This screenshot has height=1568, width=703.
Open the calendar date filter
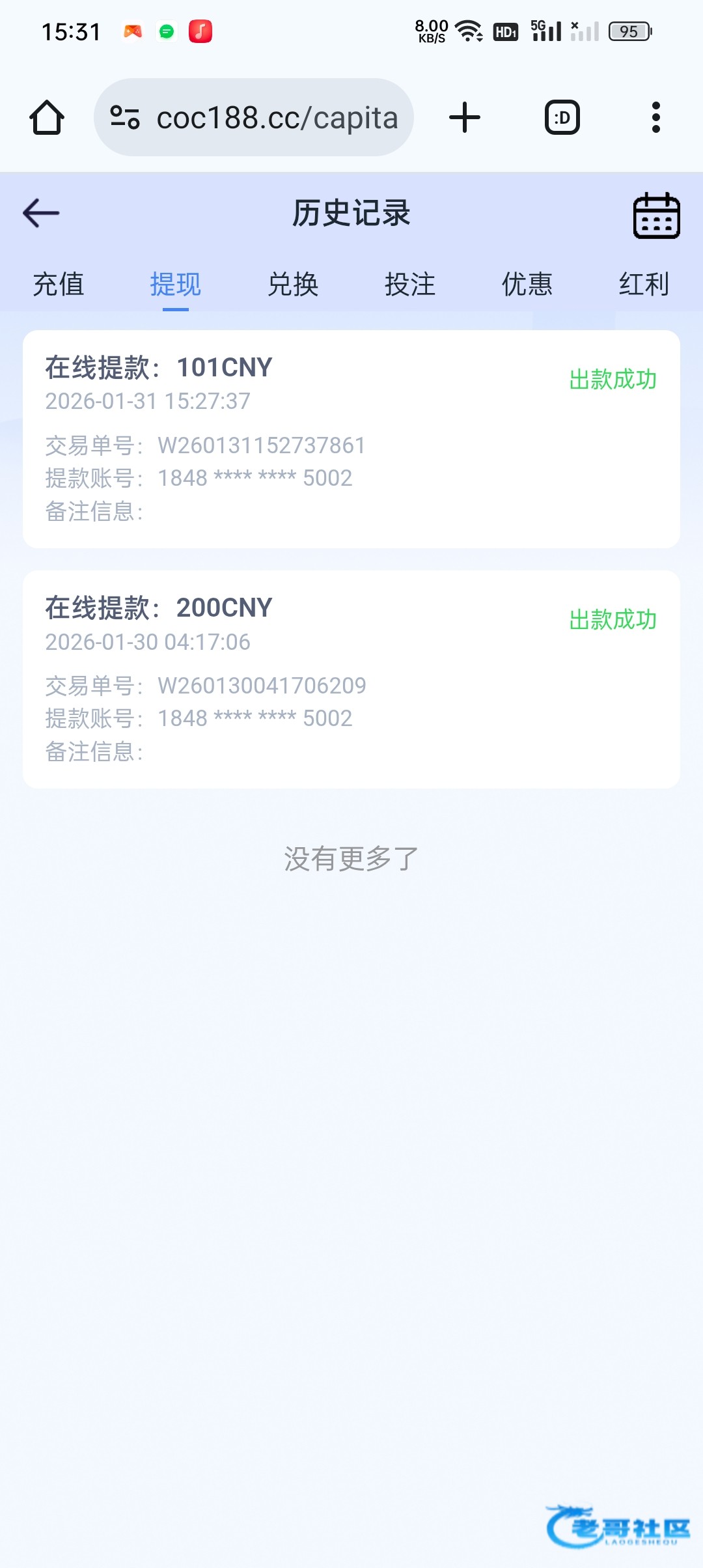click(x=656, y=216)
